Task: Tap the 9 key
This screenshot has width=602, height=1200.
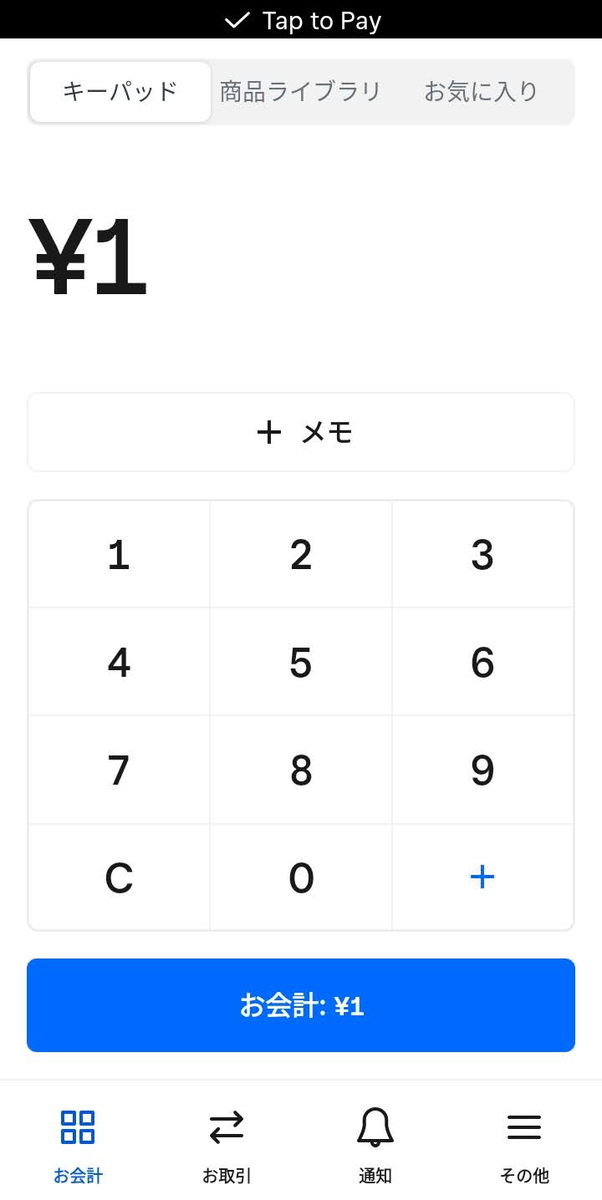Action: 483,770
